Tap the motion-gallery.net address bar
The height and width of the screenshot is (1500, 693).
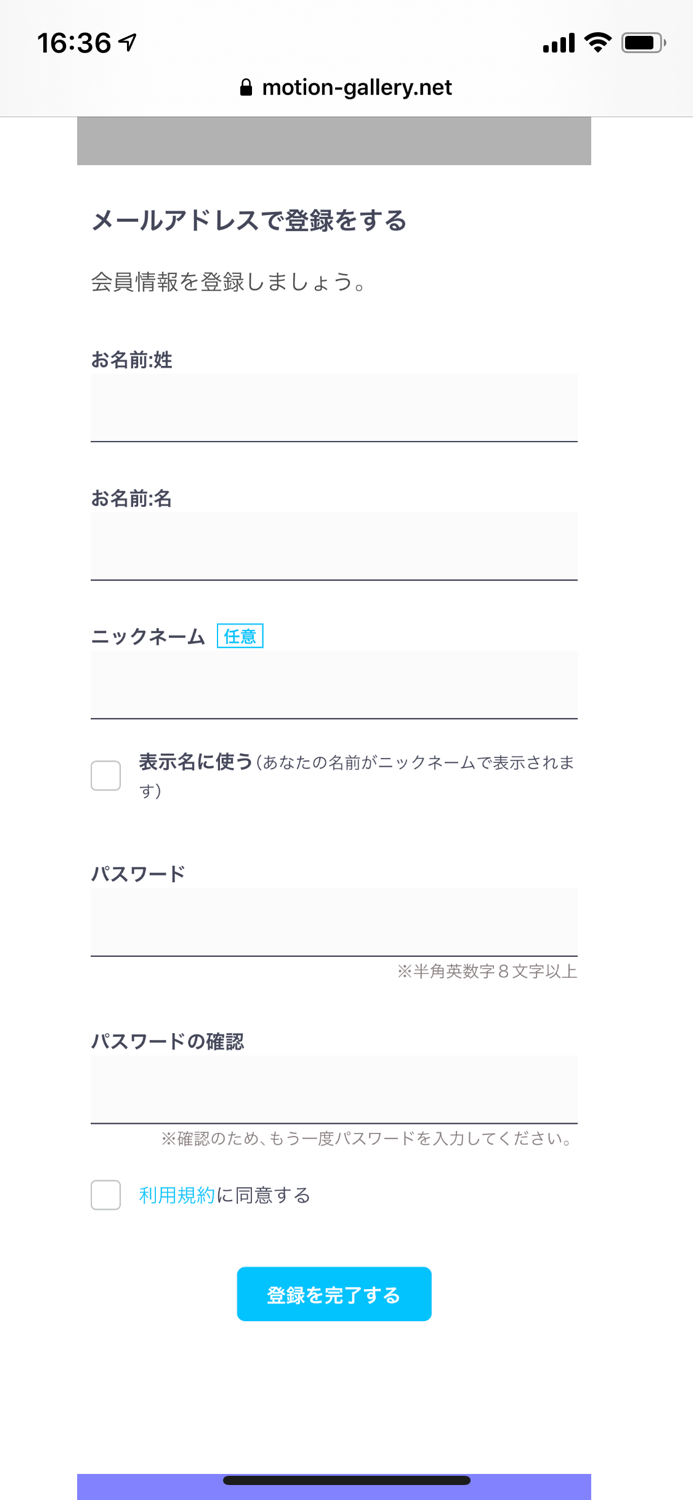(346, 88)
